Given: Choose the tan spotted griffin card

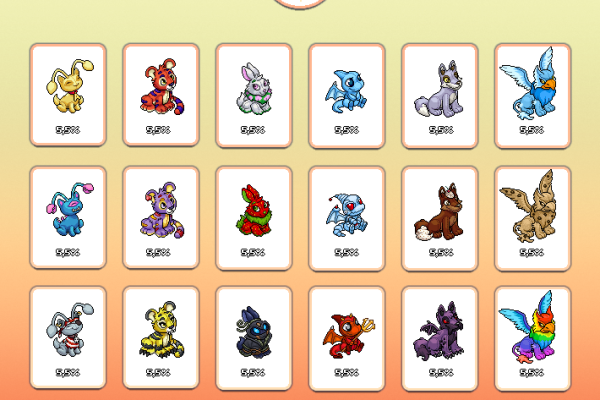Looking at the screenshot, I should [x=533, y=217].
